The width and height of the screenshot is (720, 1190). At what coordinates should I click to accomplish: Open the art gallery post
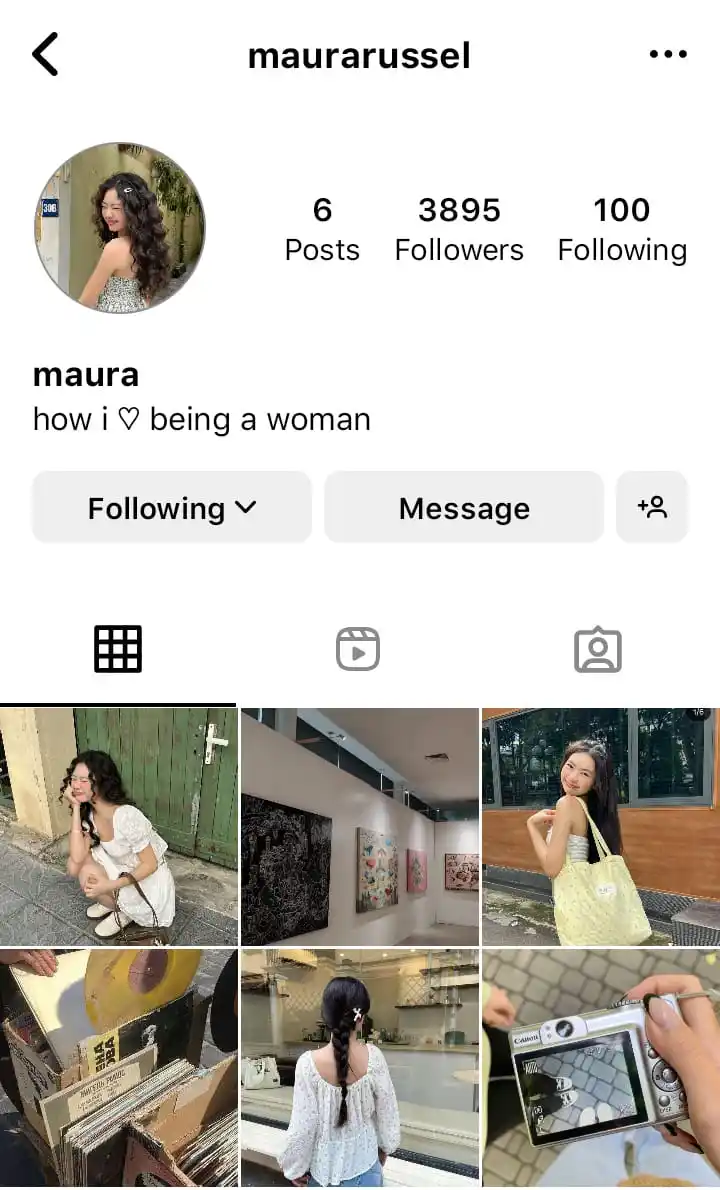tap(359, 827)
